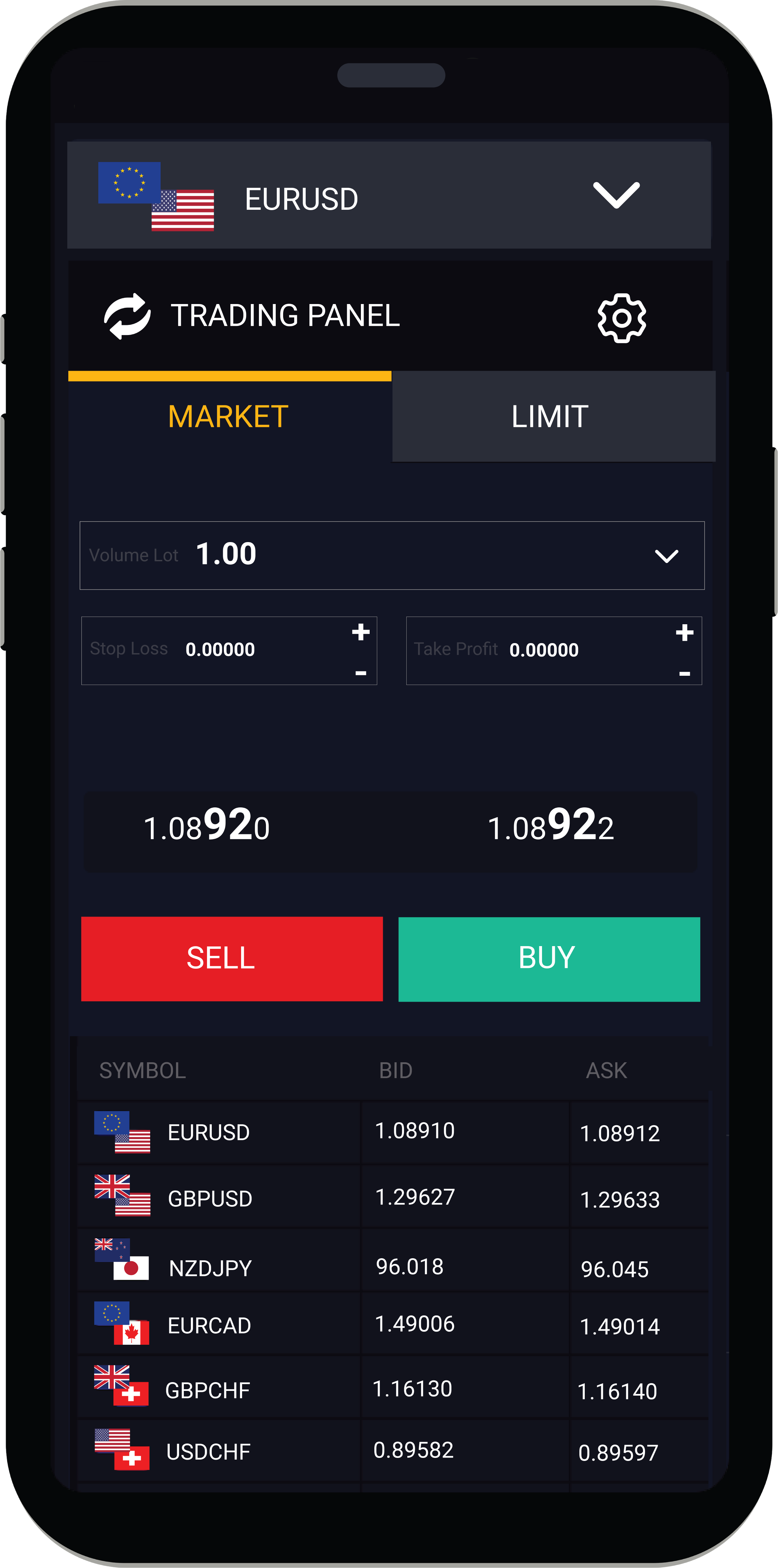Open trading panel settings gear
This screenshot has width=778, height=1568.
[621, 318]
